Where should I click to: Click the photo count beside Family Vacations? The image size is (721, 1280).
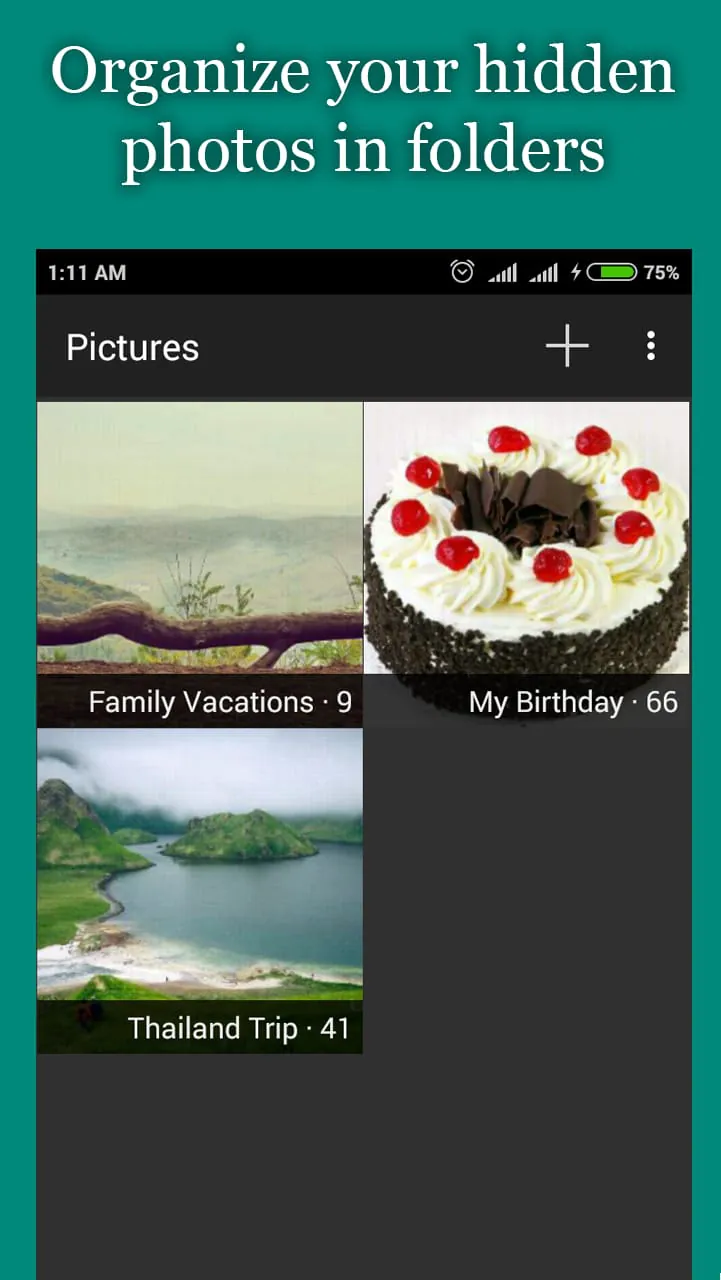[344, 701]
